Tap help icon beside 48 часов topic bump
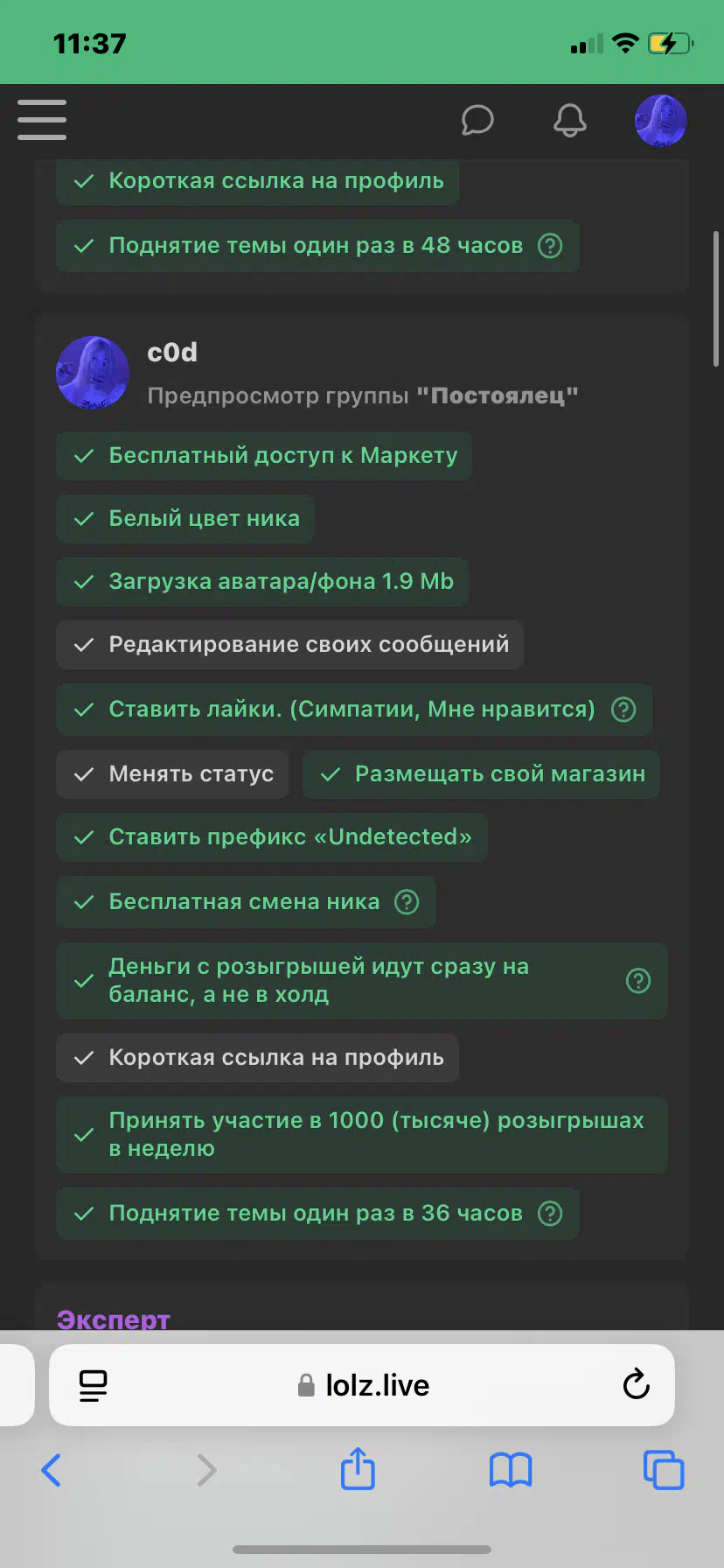 pyautogui.click(x=550, y=246)
